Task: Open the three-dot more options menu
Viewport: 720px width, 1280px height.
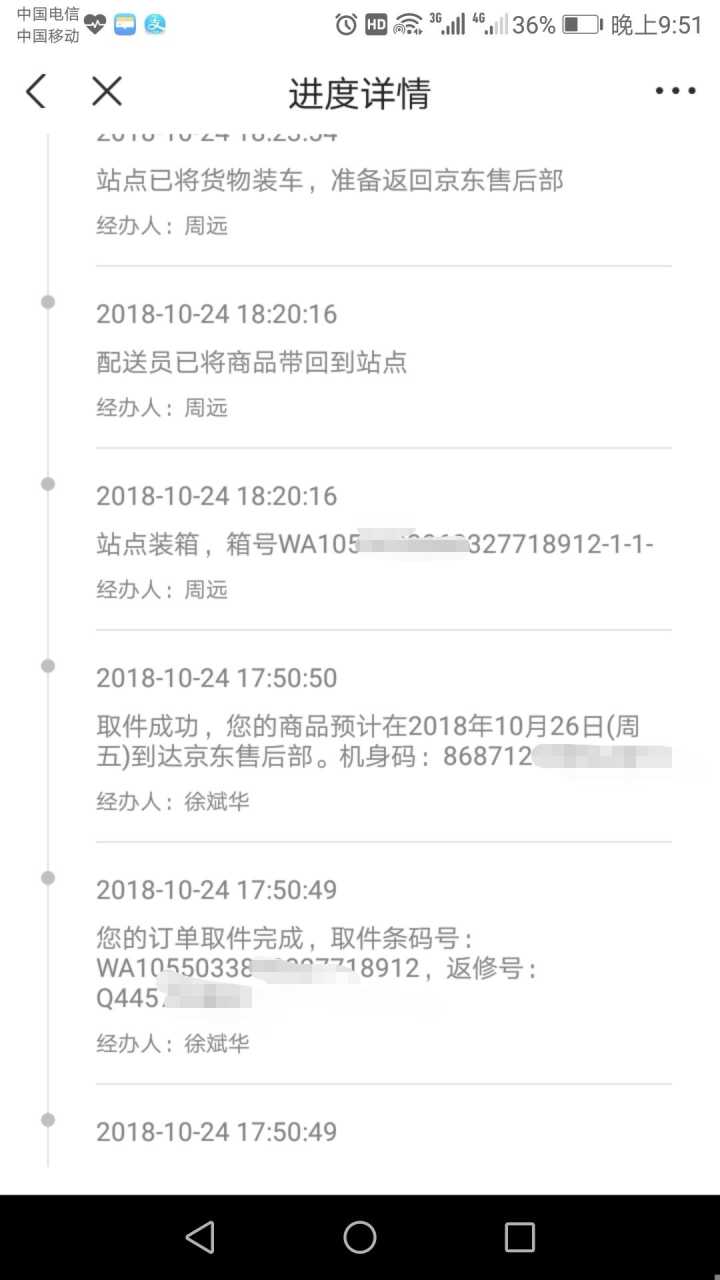Action: [x=675, y=92]
